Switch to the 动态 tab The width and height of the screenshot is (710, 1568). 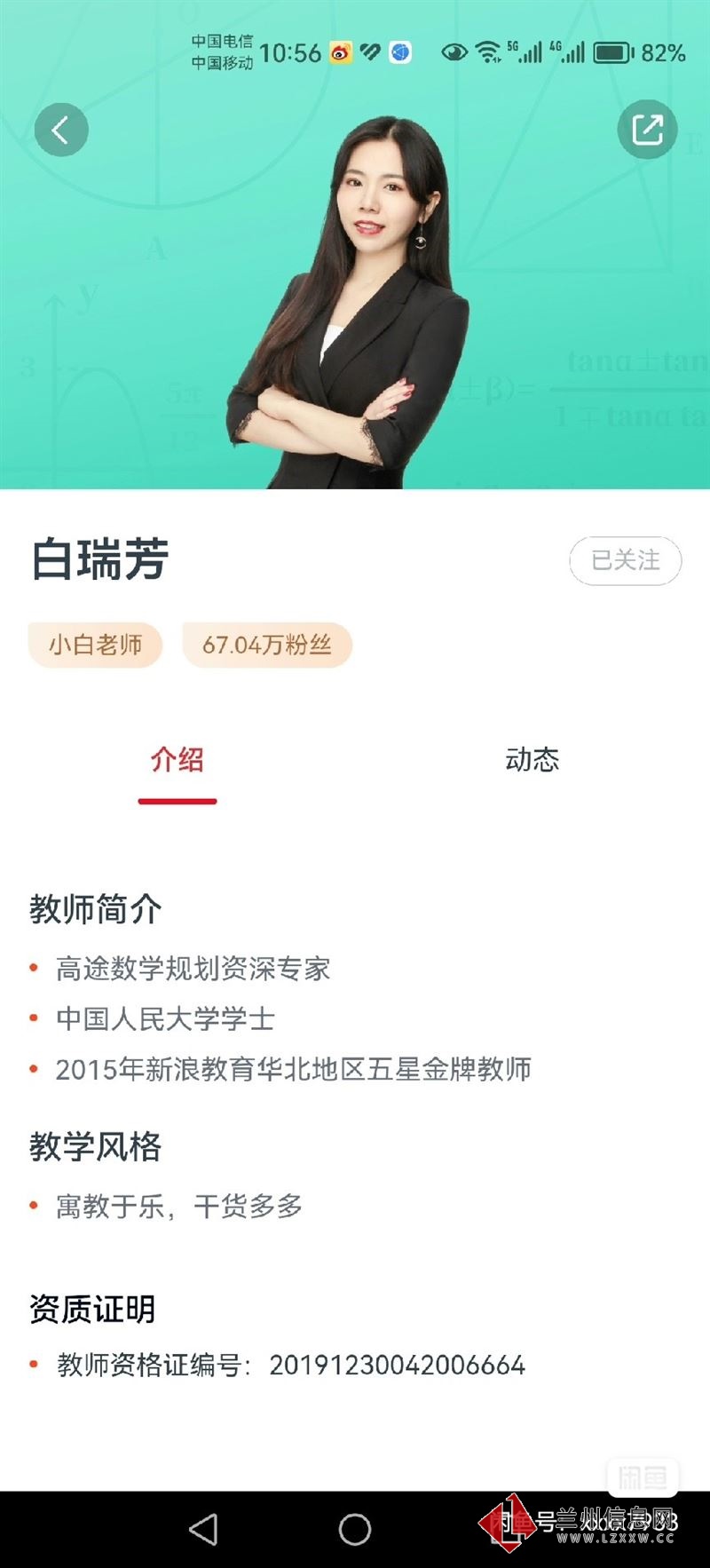[532, 760]
